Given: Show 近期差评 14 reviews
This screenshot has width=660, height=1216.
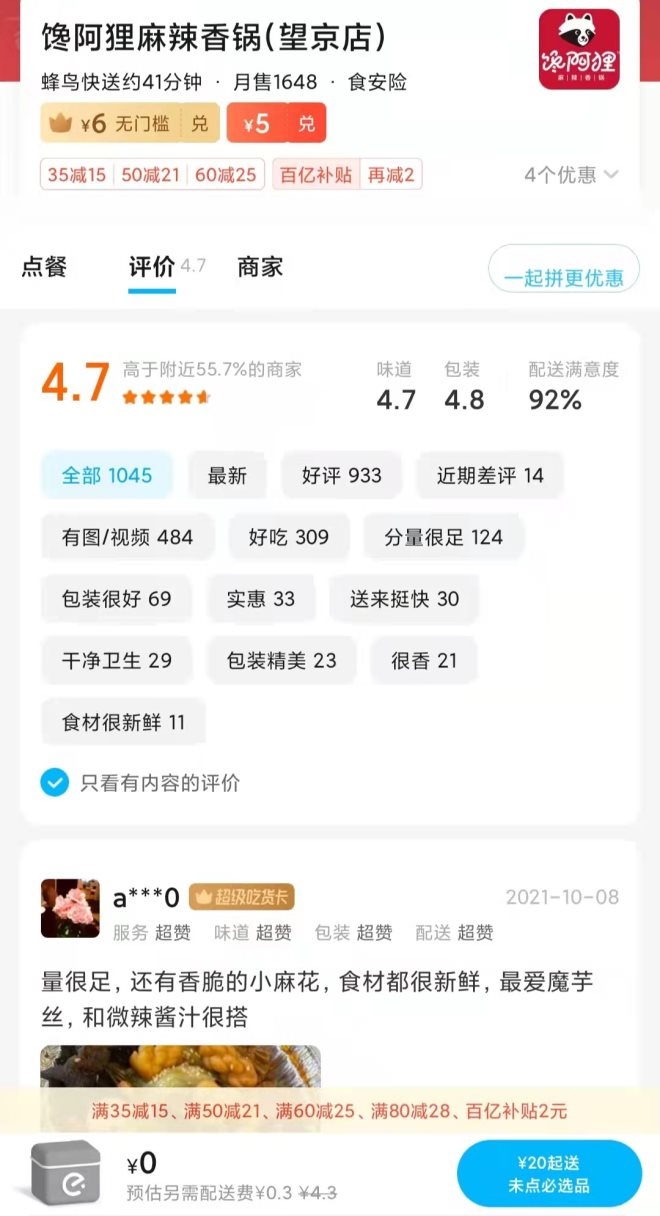Looking at the screenshot, I should coord(490,476).
